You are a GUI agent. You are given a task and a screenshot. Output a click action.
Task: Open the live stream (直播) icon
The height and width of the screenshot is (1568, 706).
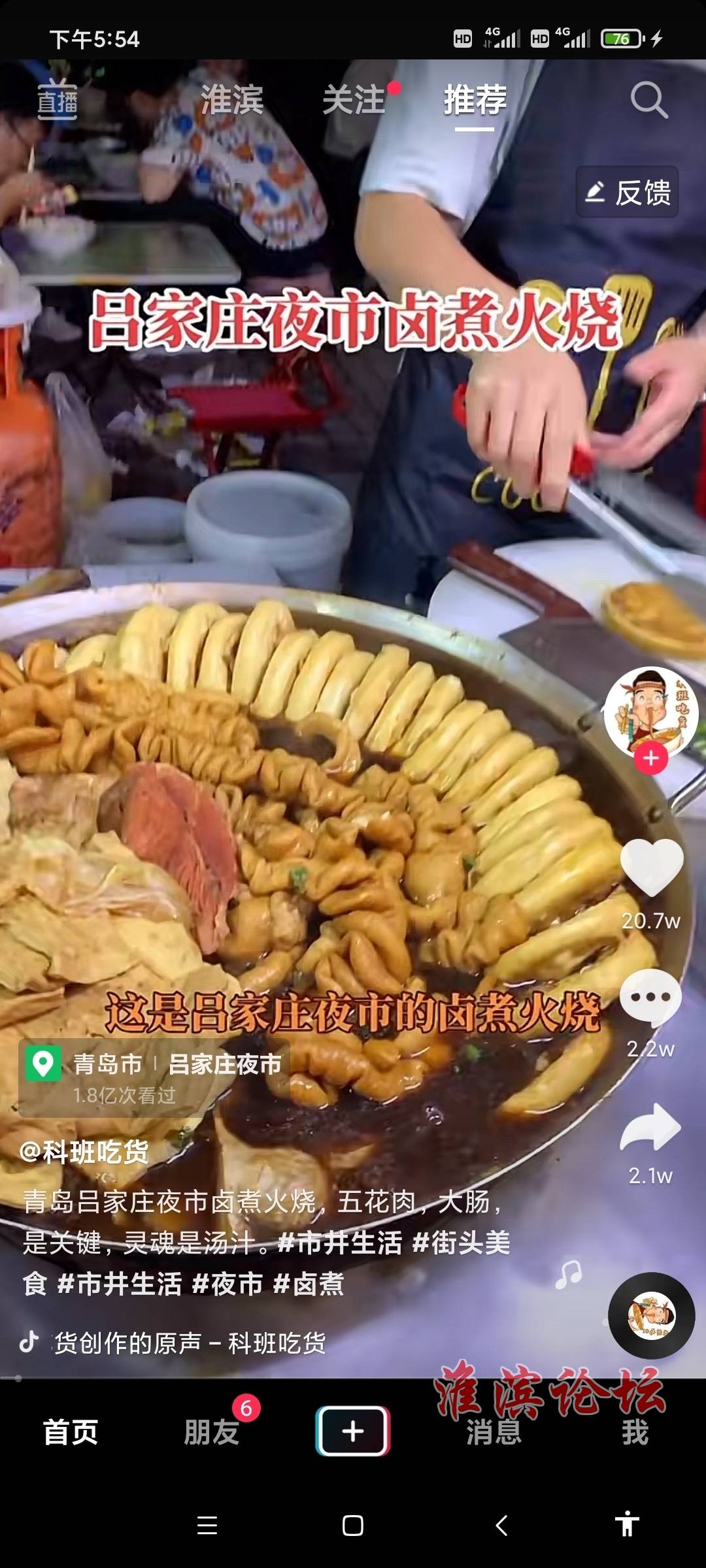[57, 101]
